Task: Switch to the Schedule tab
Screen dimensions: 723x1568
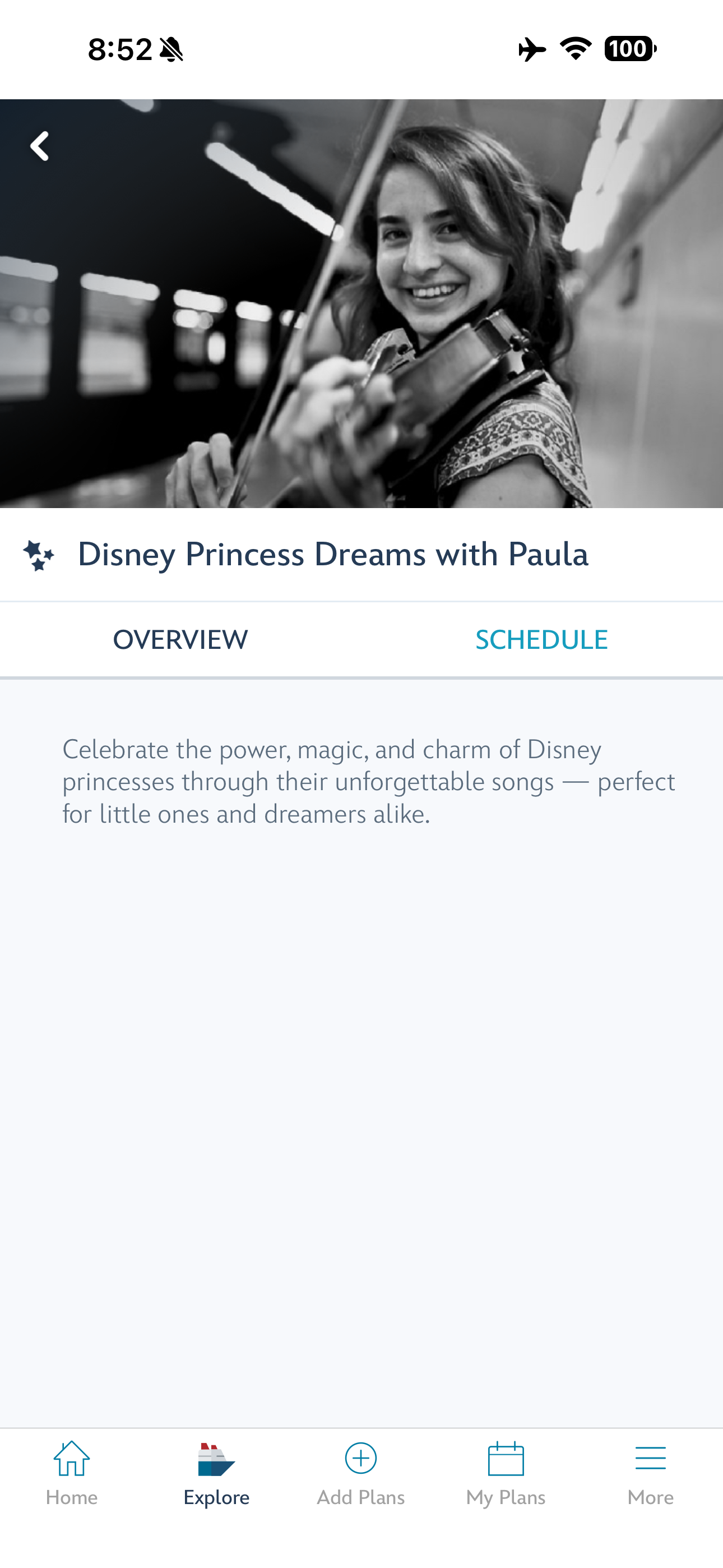Action: point(541,640)
